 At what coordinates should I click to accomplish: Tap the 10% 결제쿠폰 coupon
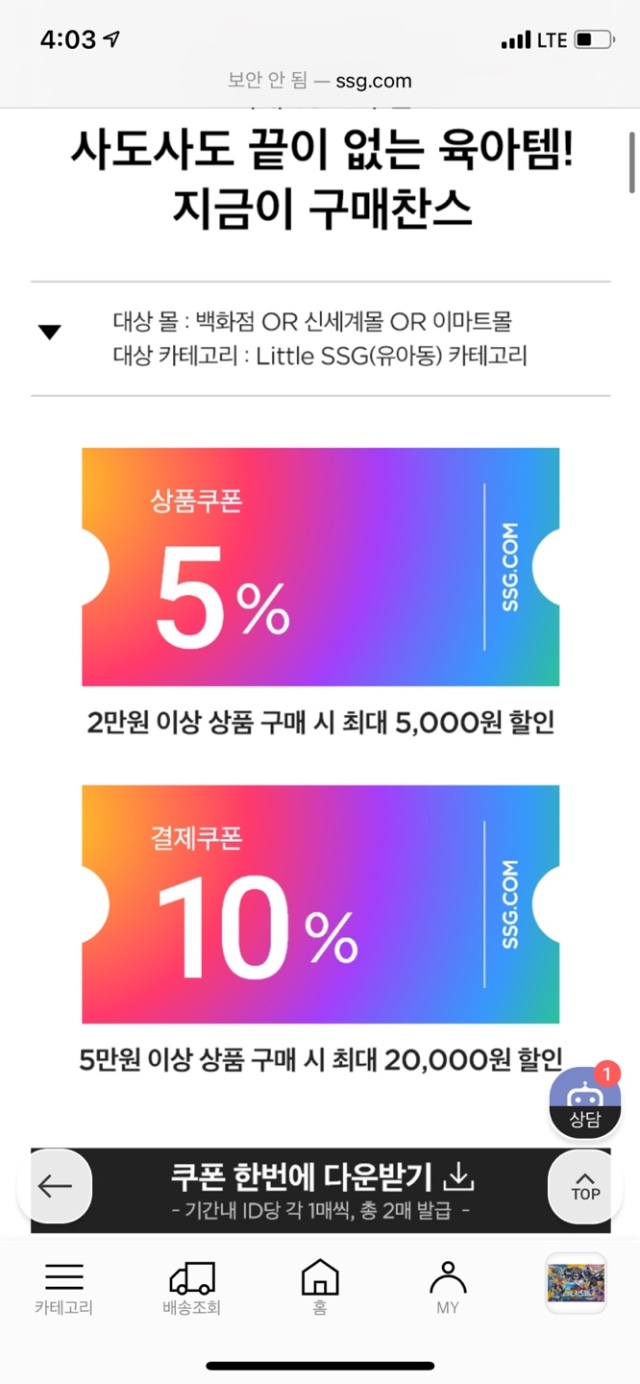coord(320,905)
